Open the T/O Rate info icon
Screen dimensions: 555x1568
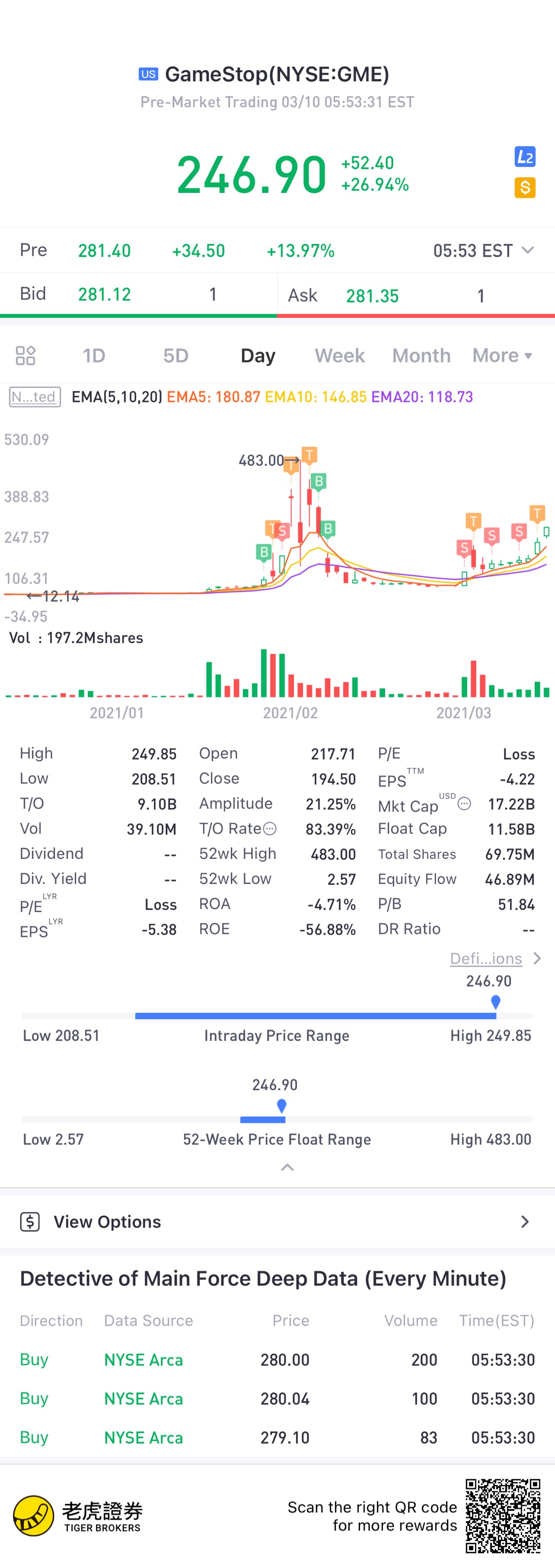pos(270,829)
